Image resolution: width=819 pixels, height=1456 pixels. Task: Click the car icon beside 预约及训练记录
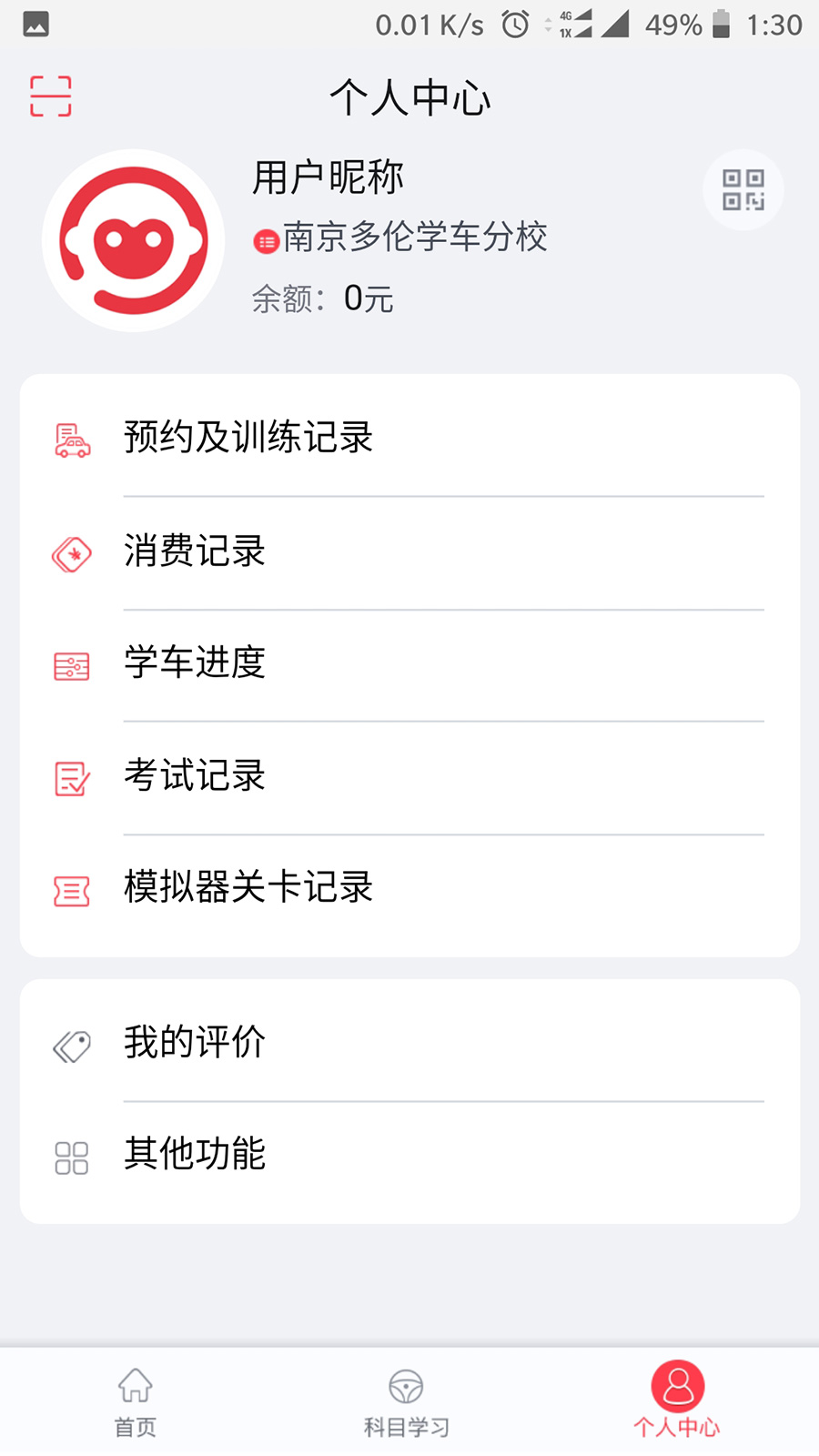[x=71, y=441]
